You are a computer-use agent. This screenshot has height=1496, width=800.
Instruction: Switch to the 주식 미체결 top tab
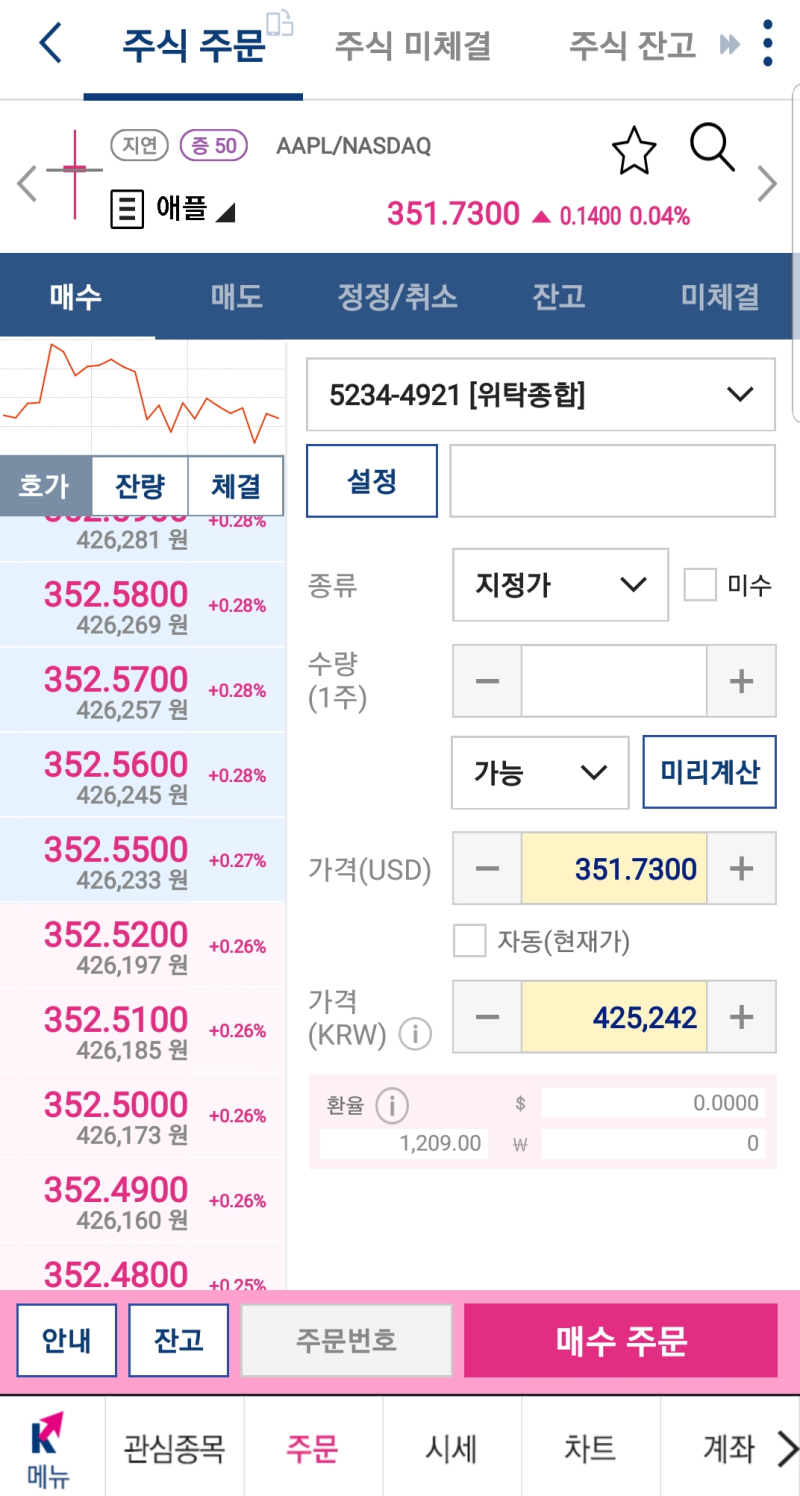coord(412,45)
